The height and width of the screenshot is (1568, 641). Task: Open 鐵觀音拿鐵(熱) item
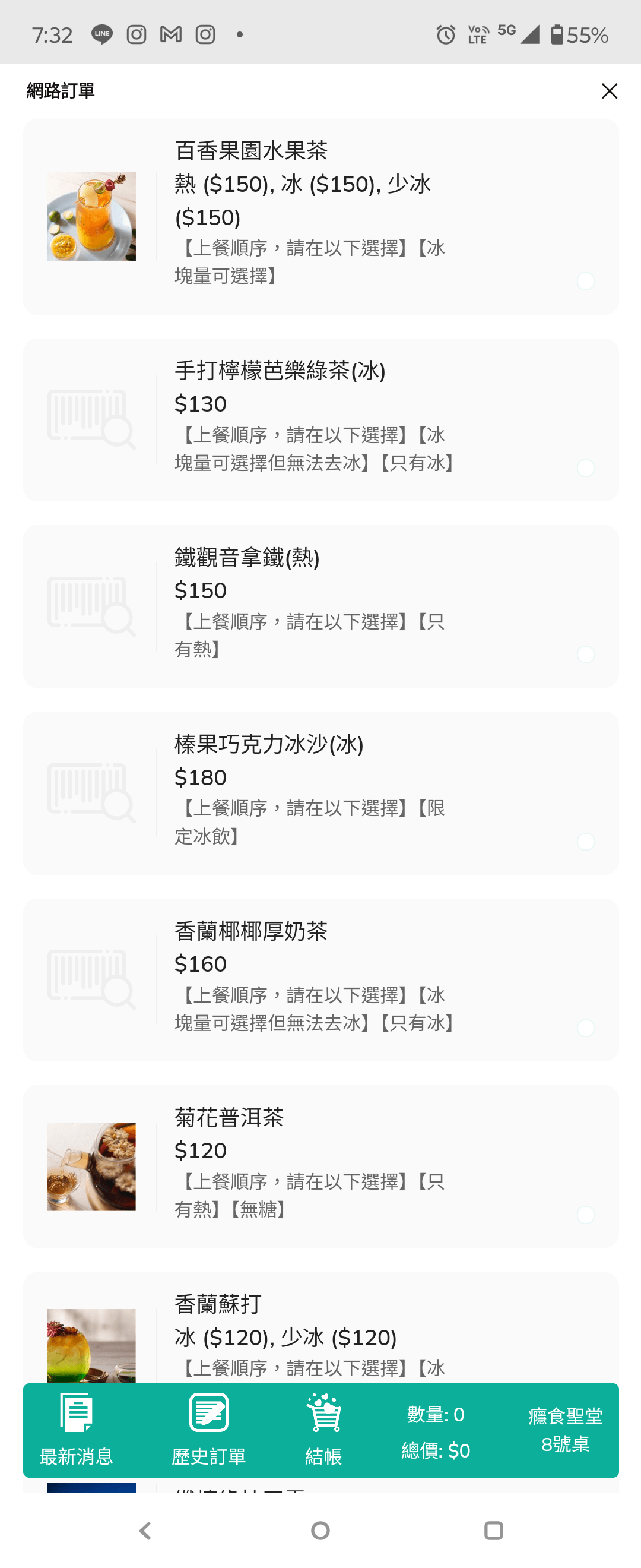pos(320,606)
